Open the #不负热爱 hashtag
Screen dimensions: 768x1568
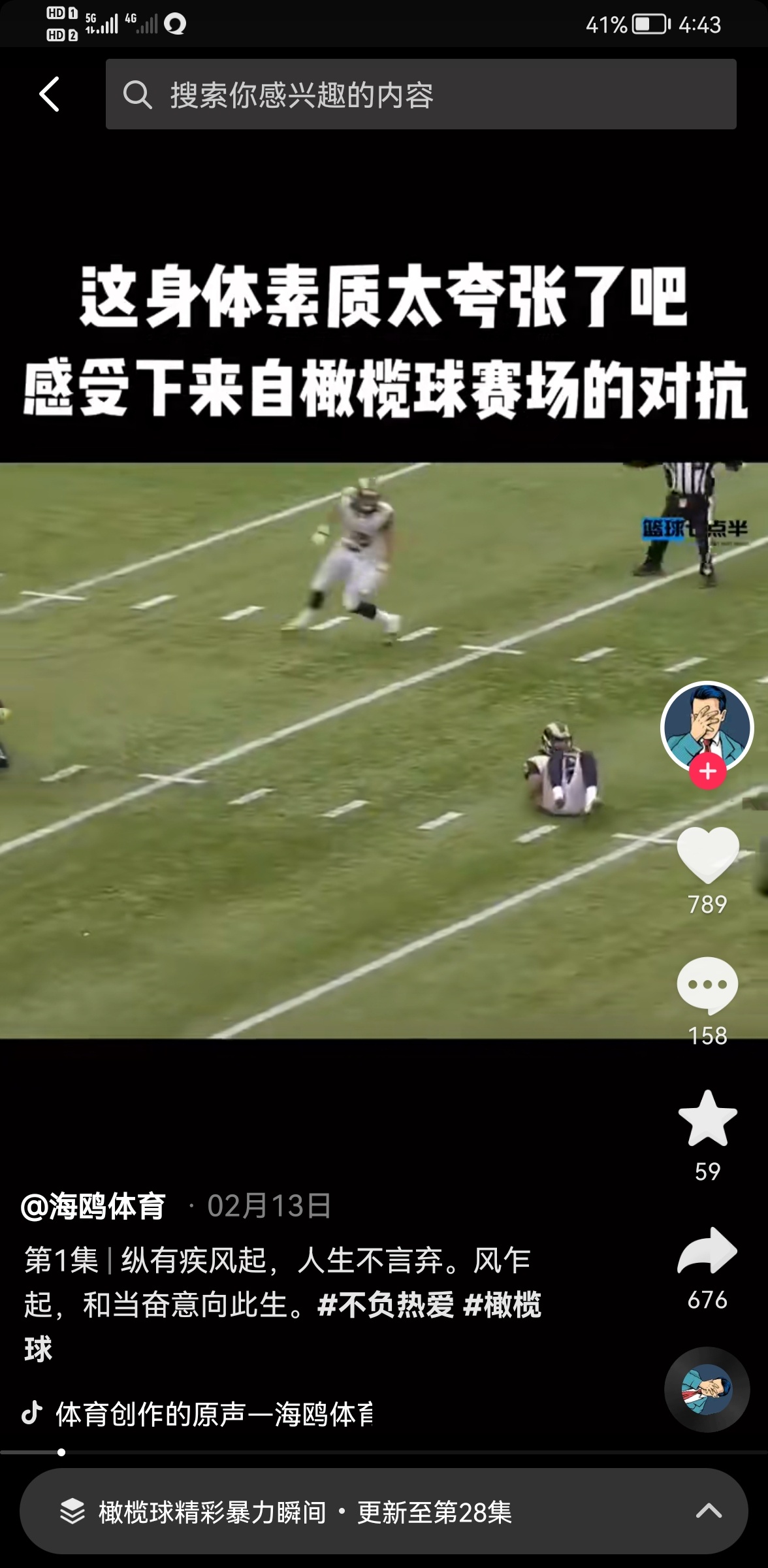[385, 1305]
